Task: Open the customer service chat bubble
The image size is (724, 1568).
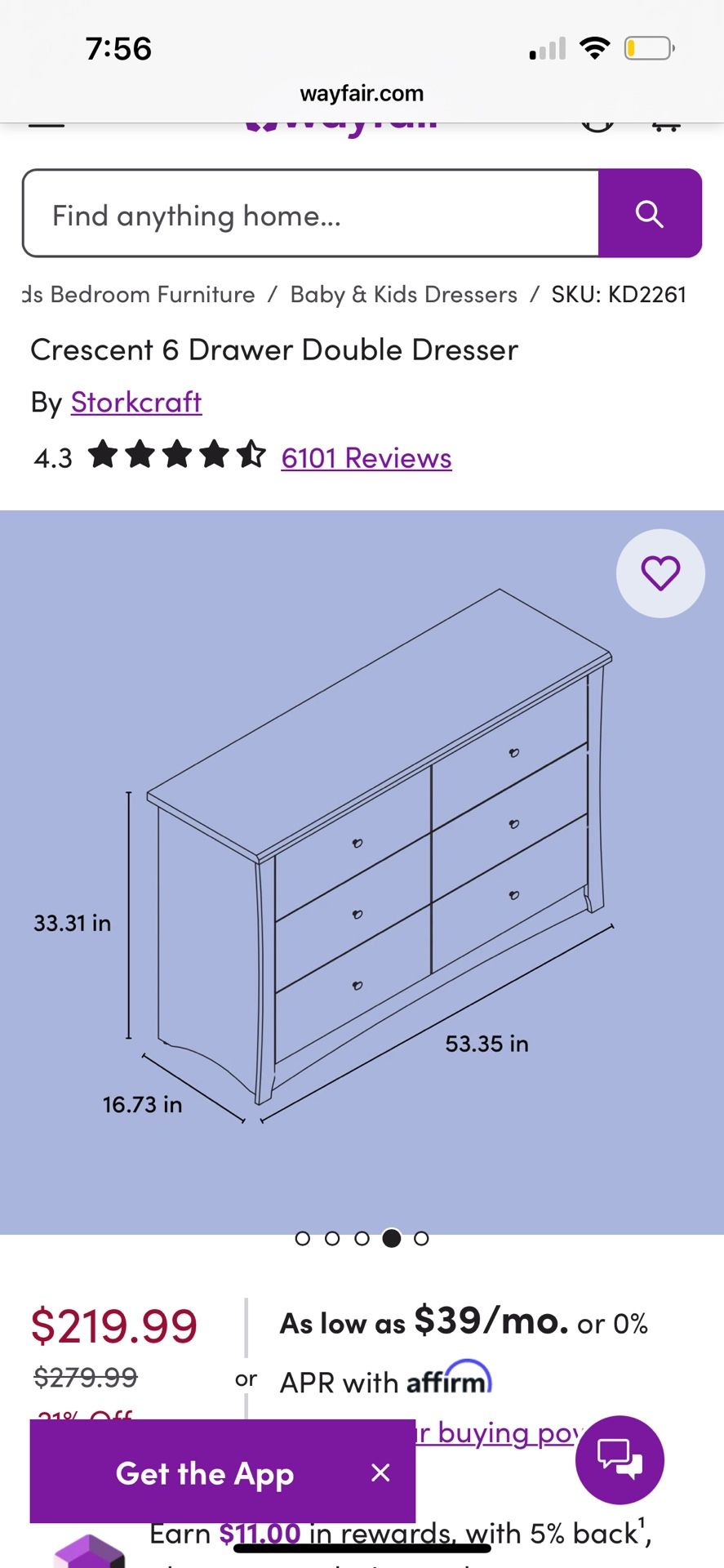Action: click(x=620, y=1460)
